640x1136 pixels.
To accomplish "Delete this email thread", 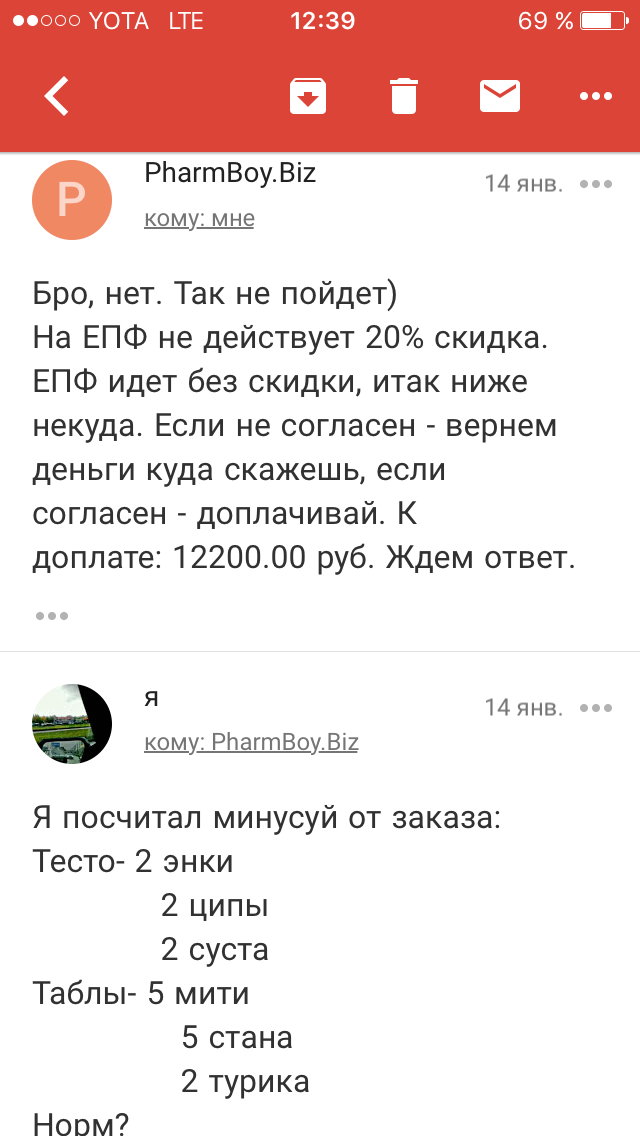I will (404, 96).
